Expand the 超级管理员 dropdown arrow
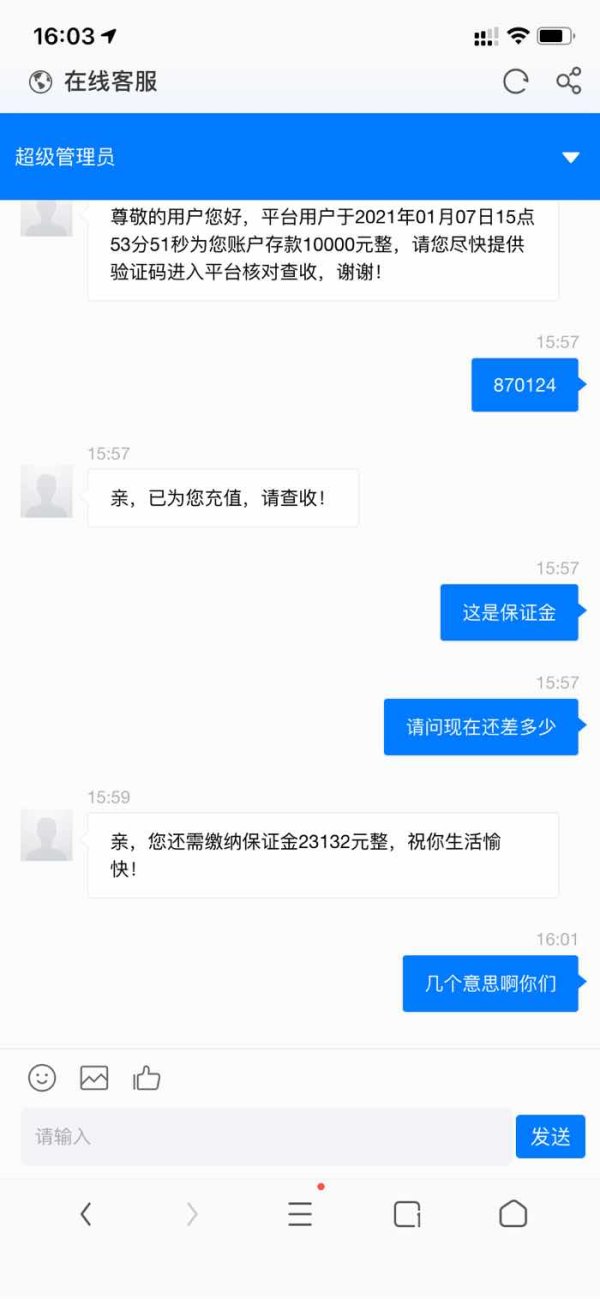 click(x=571, y=157)
